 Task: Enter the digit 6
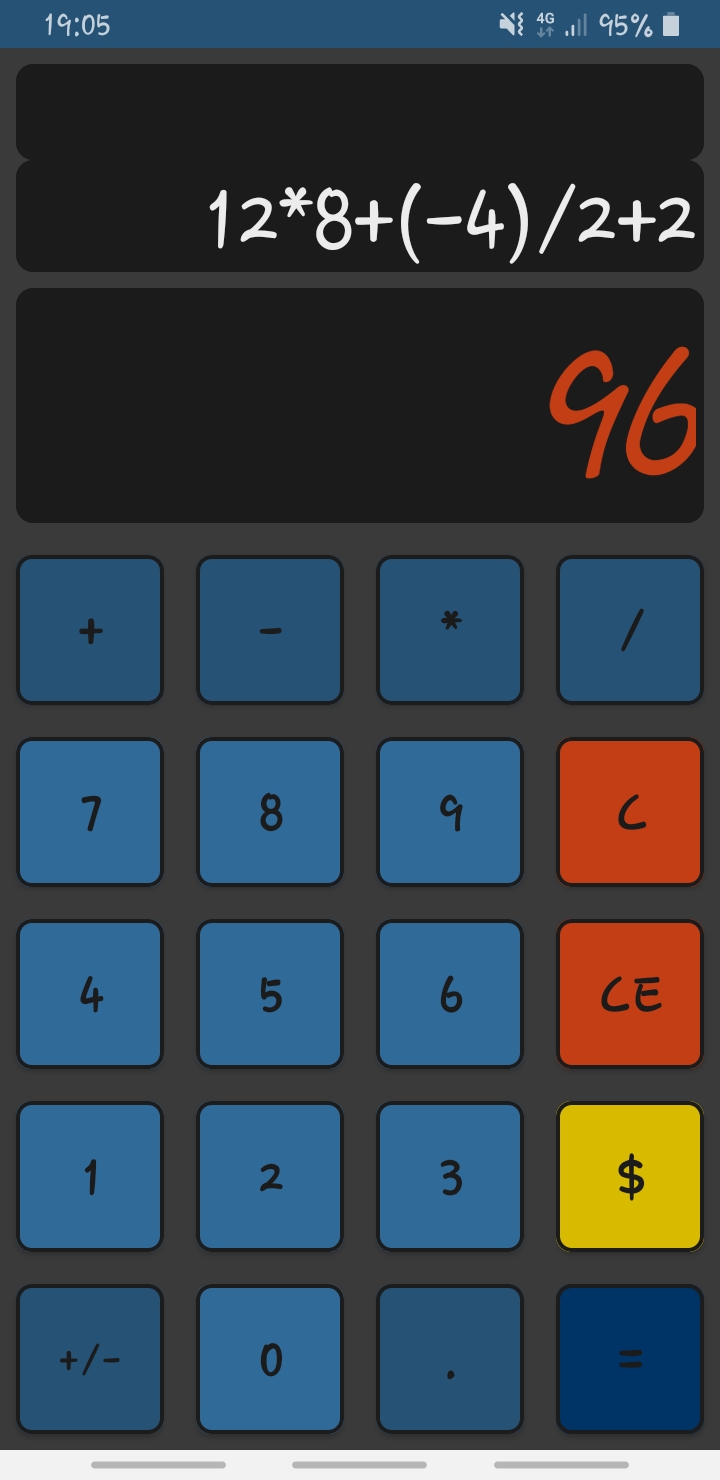coord(450,994)
